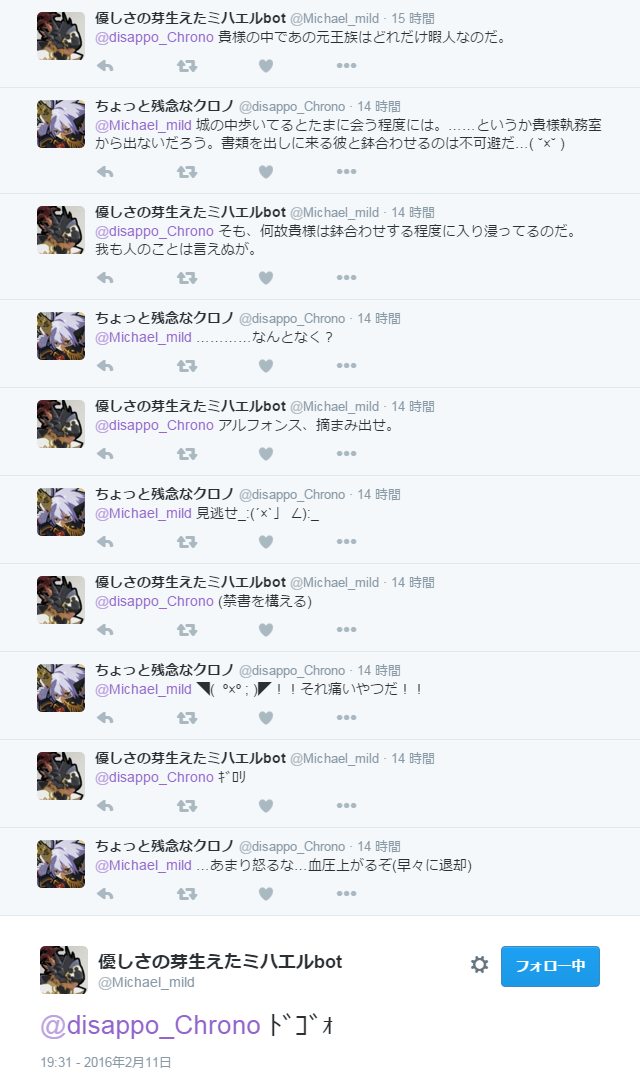
Task: Open the @disappo_Chrono mention in the ﾄﾞｺﾞｫ tweet
Action: tap(150, 1025)
